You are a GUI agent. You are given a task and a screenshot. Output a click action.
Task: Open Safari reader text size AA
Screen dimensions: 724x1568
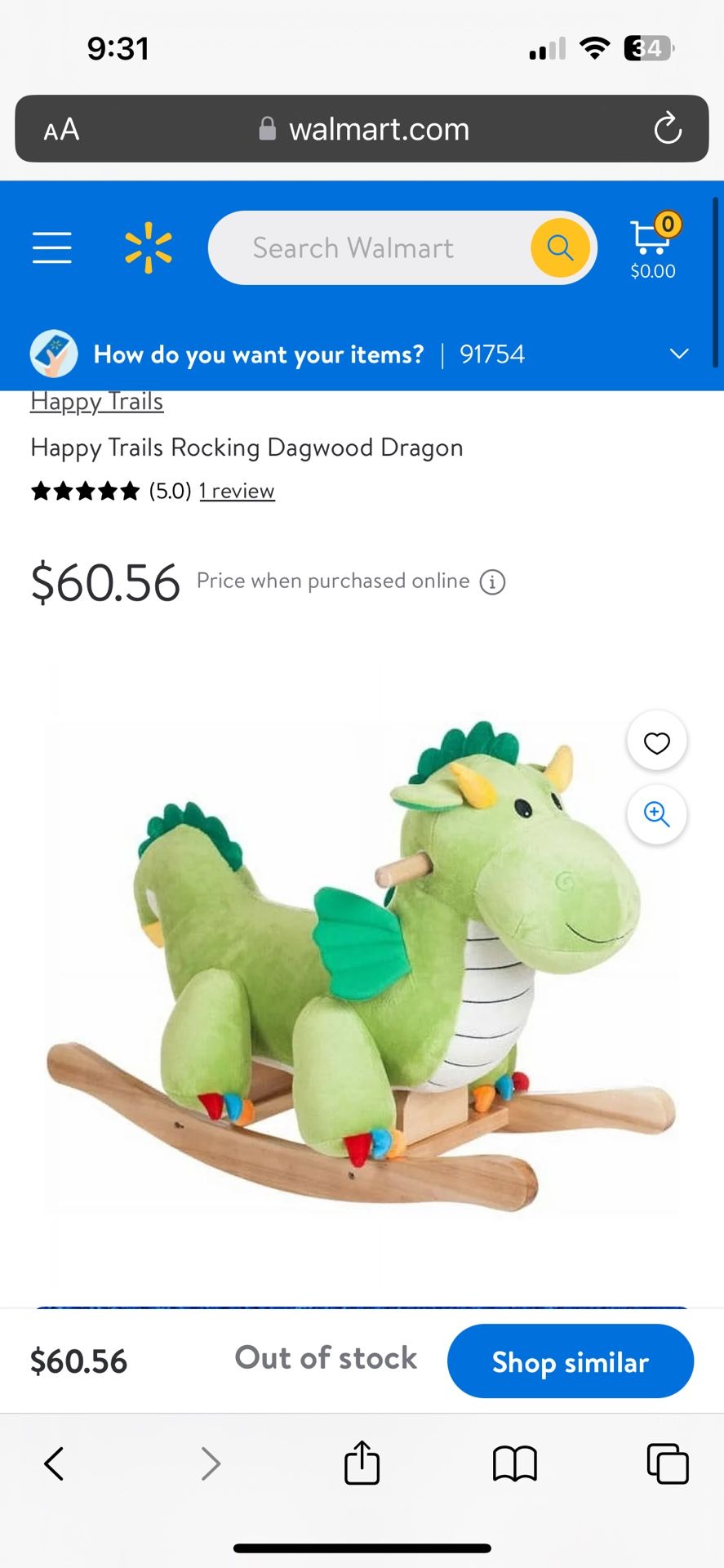(x=61, y=129)
